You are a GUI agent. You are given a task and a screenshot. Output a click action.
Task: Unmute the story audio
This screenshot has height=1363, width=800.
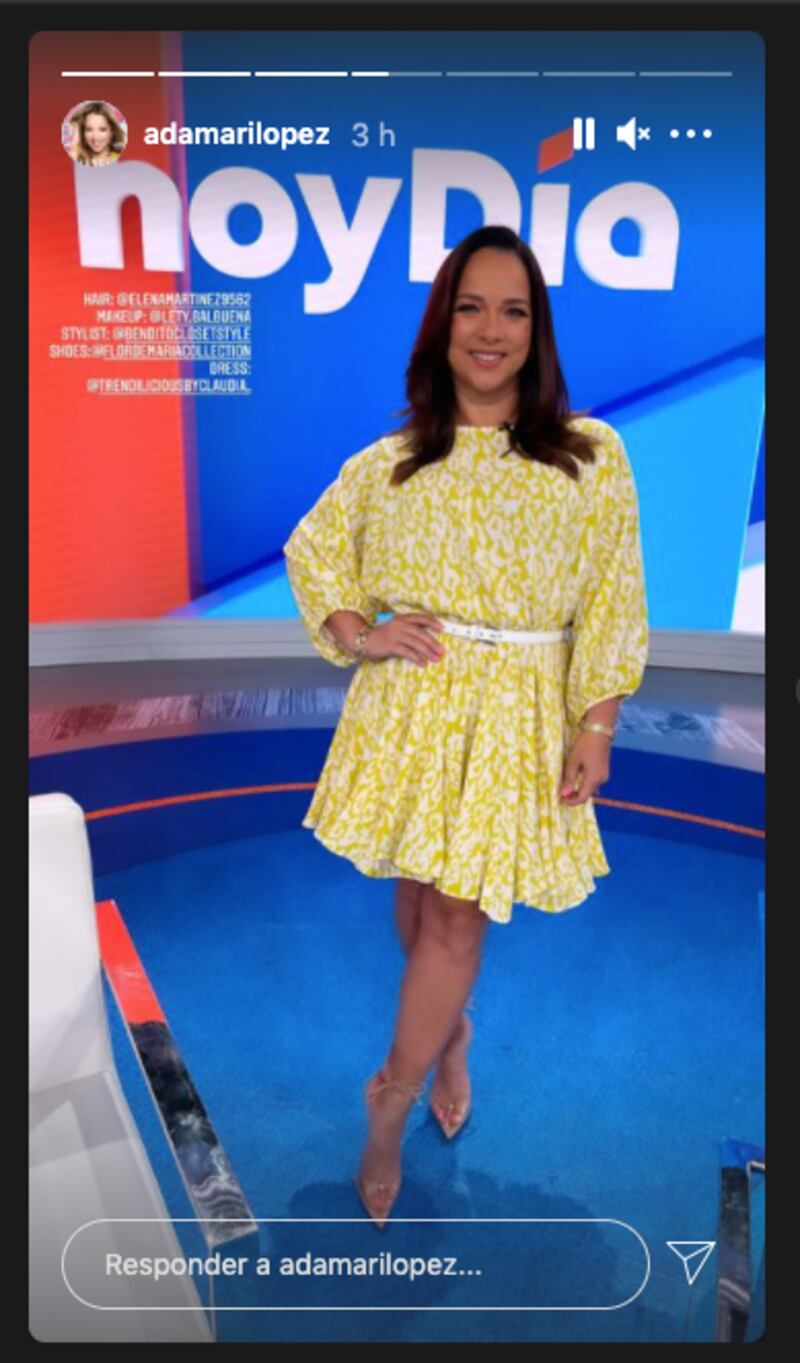[633, 134]
